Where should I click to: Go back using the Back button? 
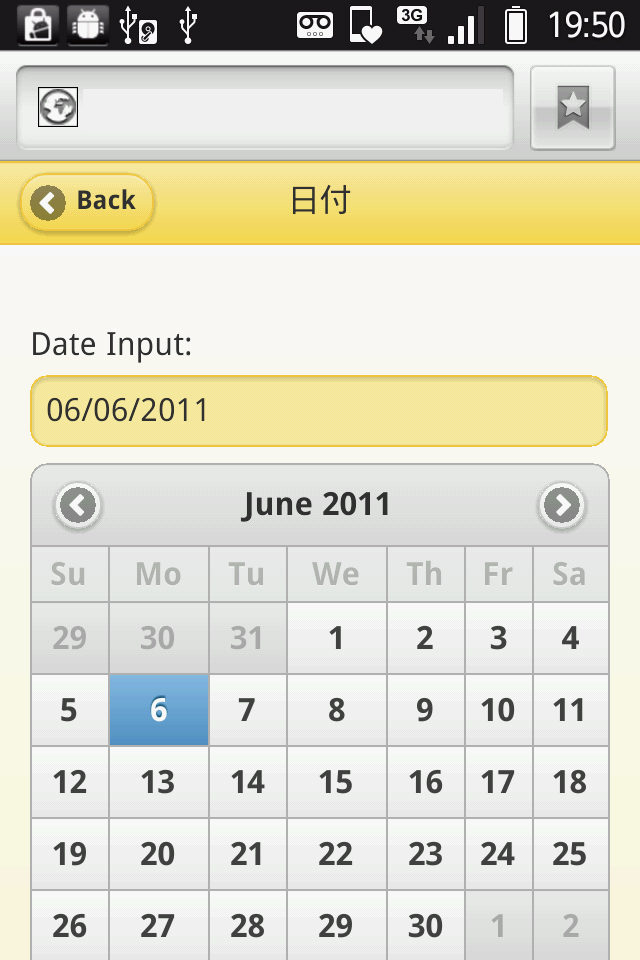pos(87,202)
